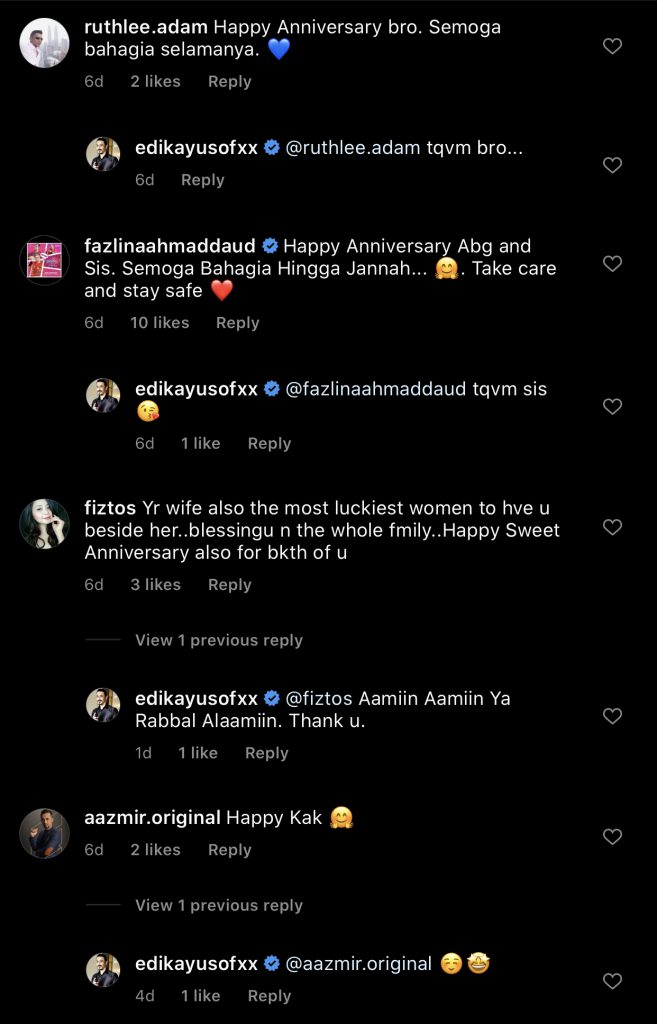Reply to aazmir.original's comment
Screen dimensions: 657x1024
(229, 850)
